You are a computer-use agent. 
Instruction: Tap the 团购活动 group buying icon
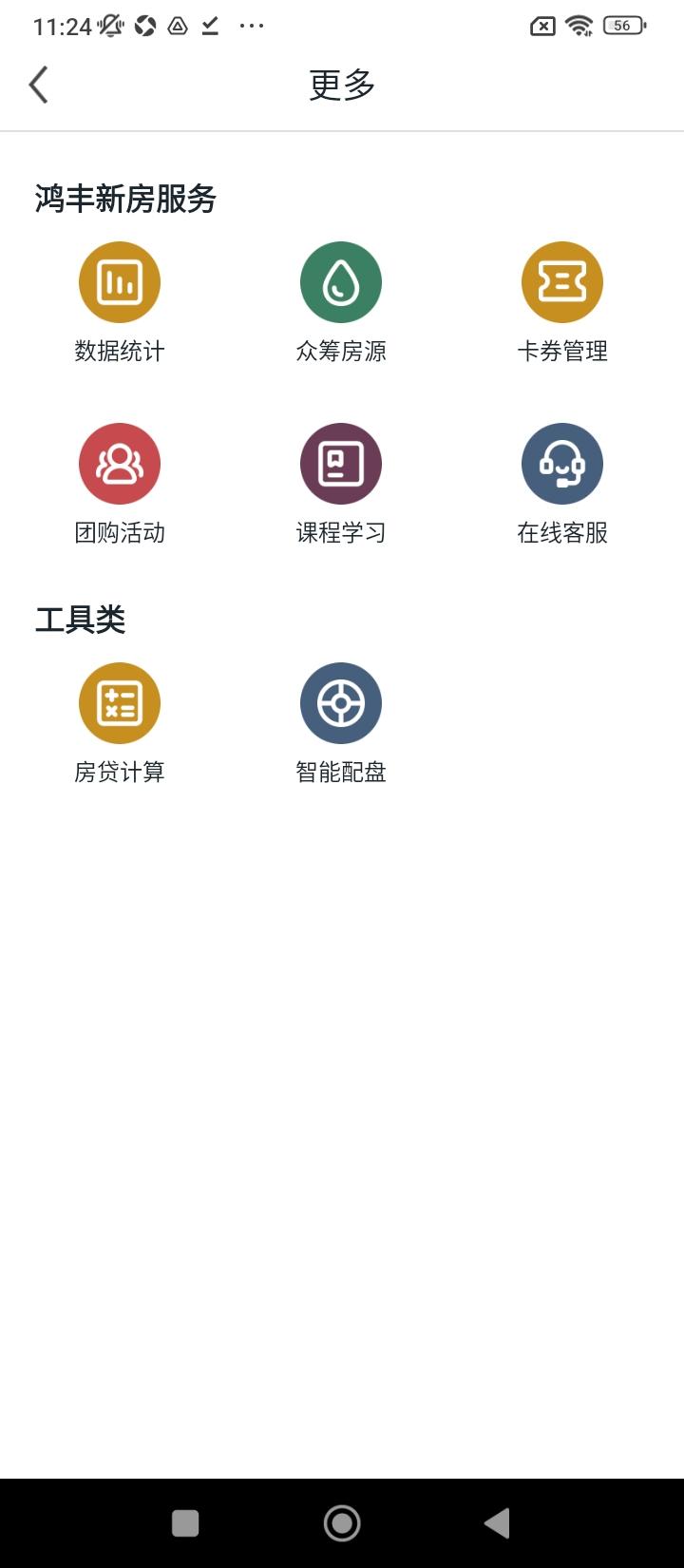click(x=119, y=463)
